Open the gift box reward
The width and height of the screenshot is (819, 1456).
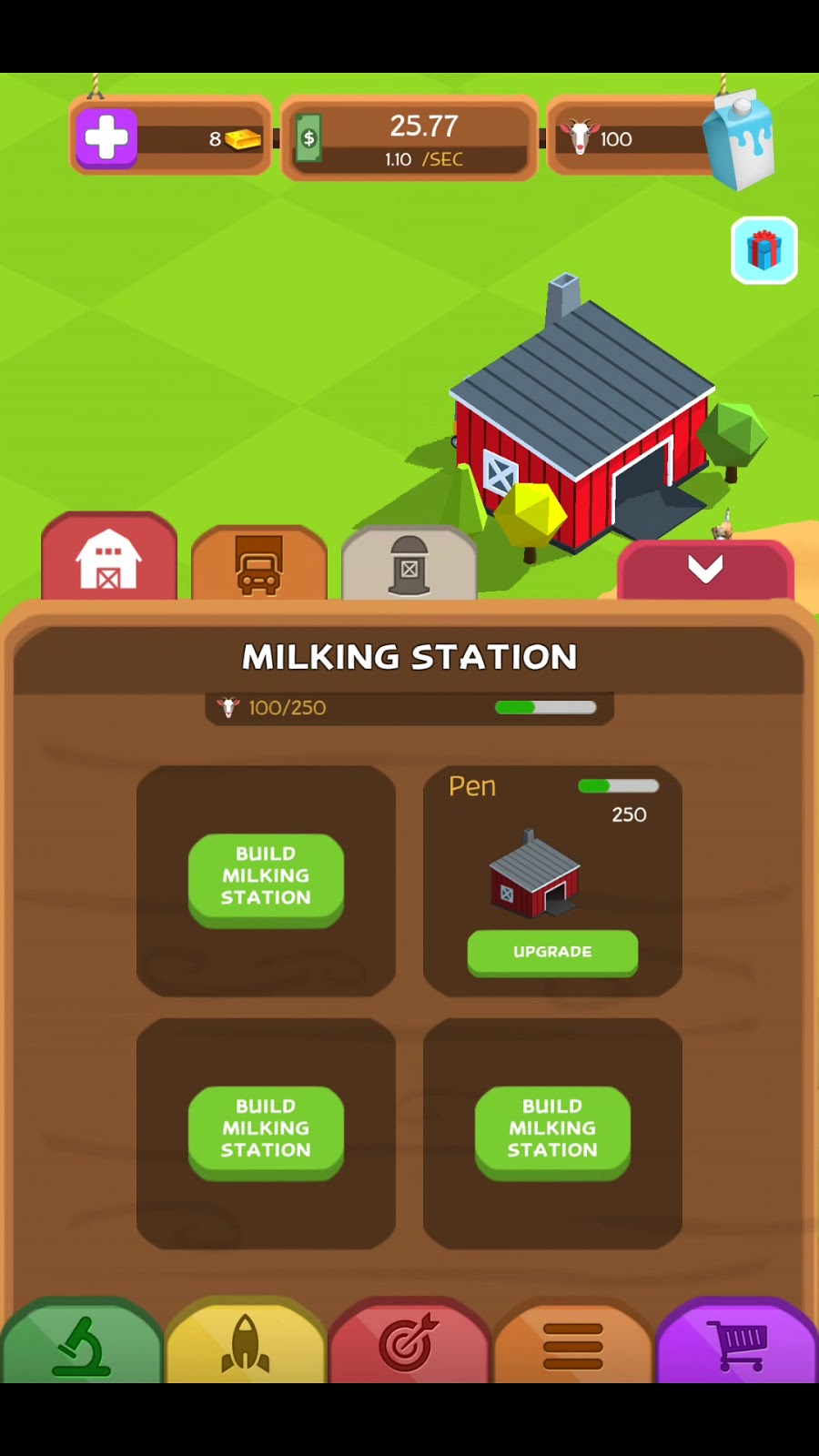[763, 250]
